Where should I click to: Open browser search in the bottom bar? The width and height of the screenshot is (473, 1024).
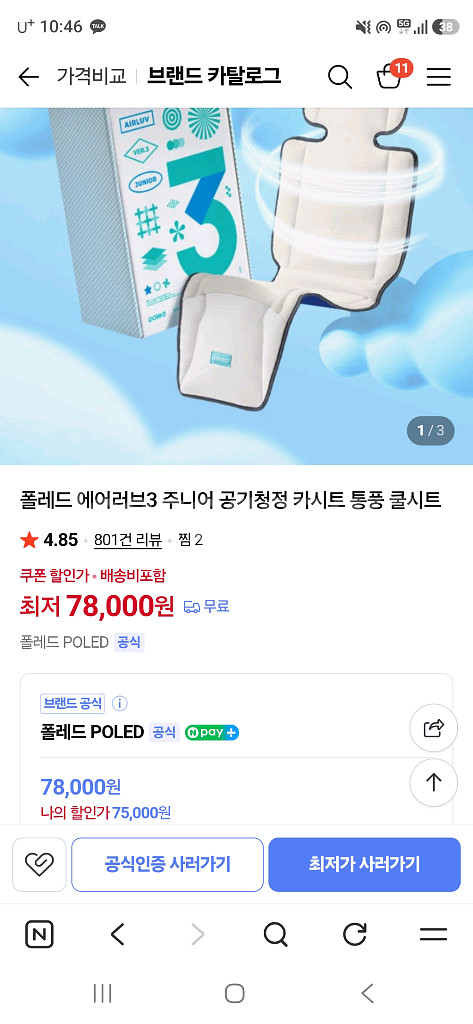click(x=276, y=935)
